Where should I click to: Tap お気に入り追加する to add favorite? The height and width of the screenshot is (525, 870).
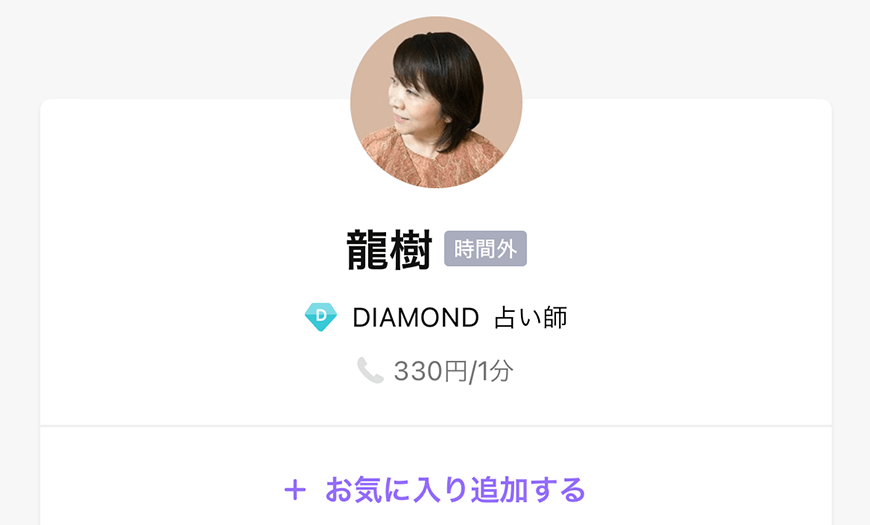[x=436, y=490]
